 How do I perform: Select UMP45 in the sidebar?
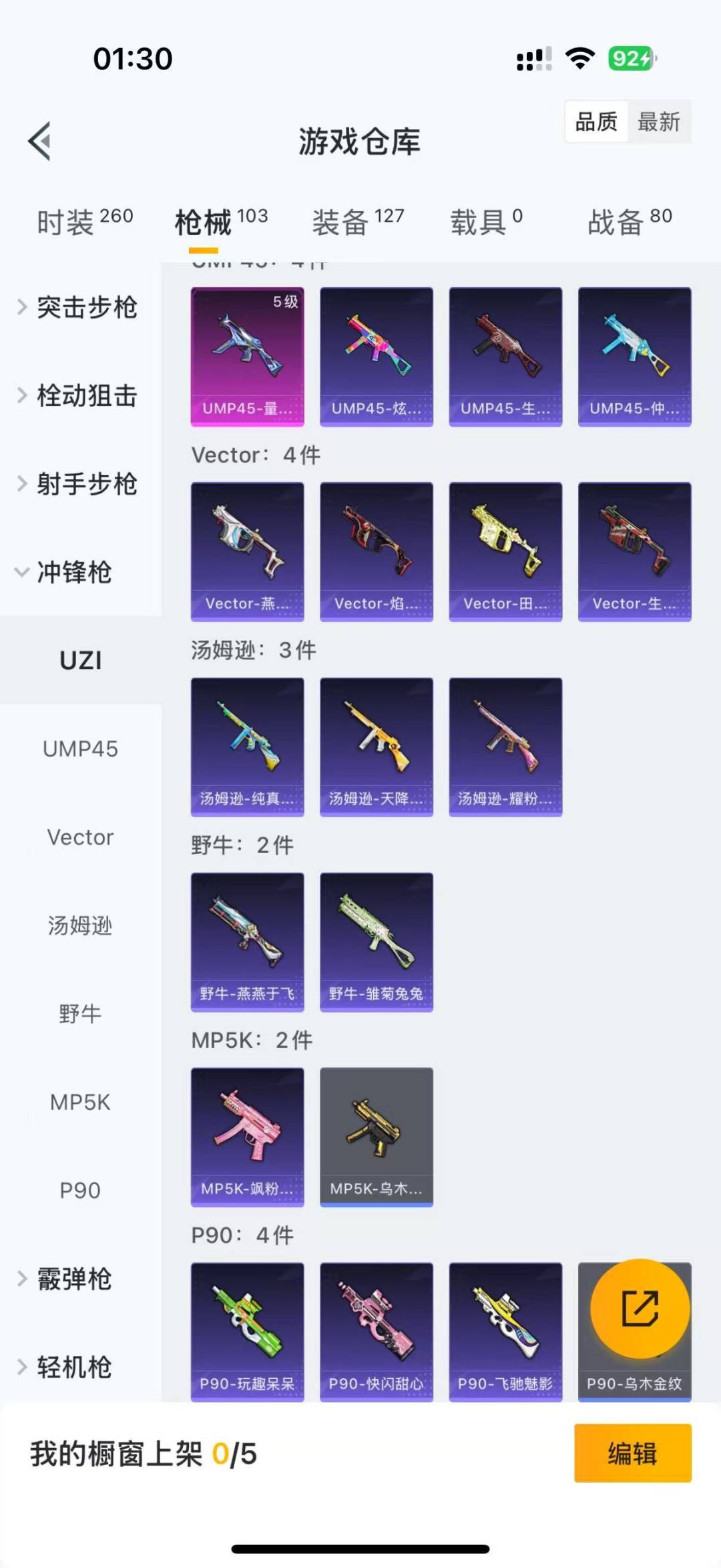pos(80,749)
